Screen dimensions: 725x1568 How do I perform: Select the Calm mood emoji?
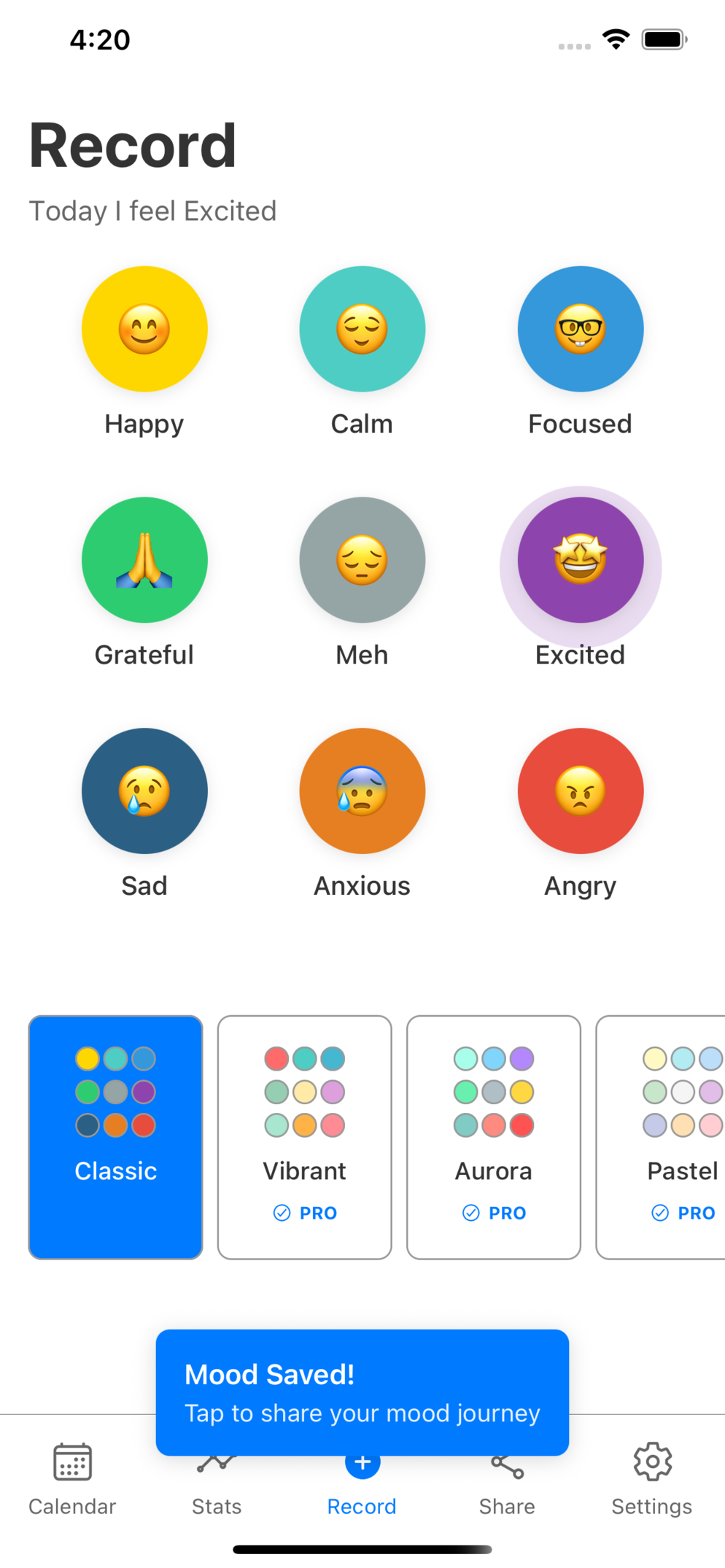click(362, 329)
